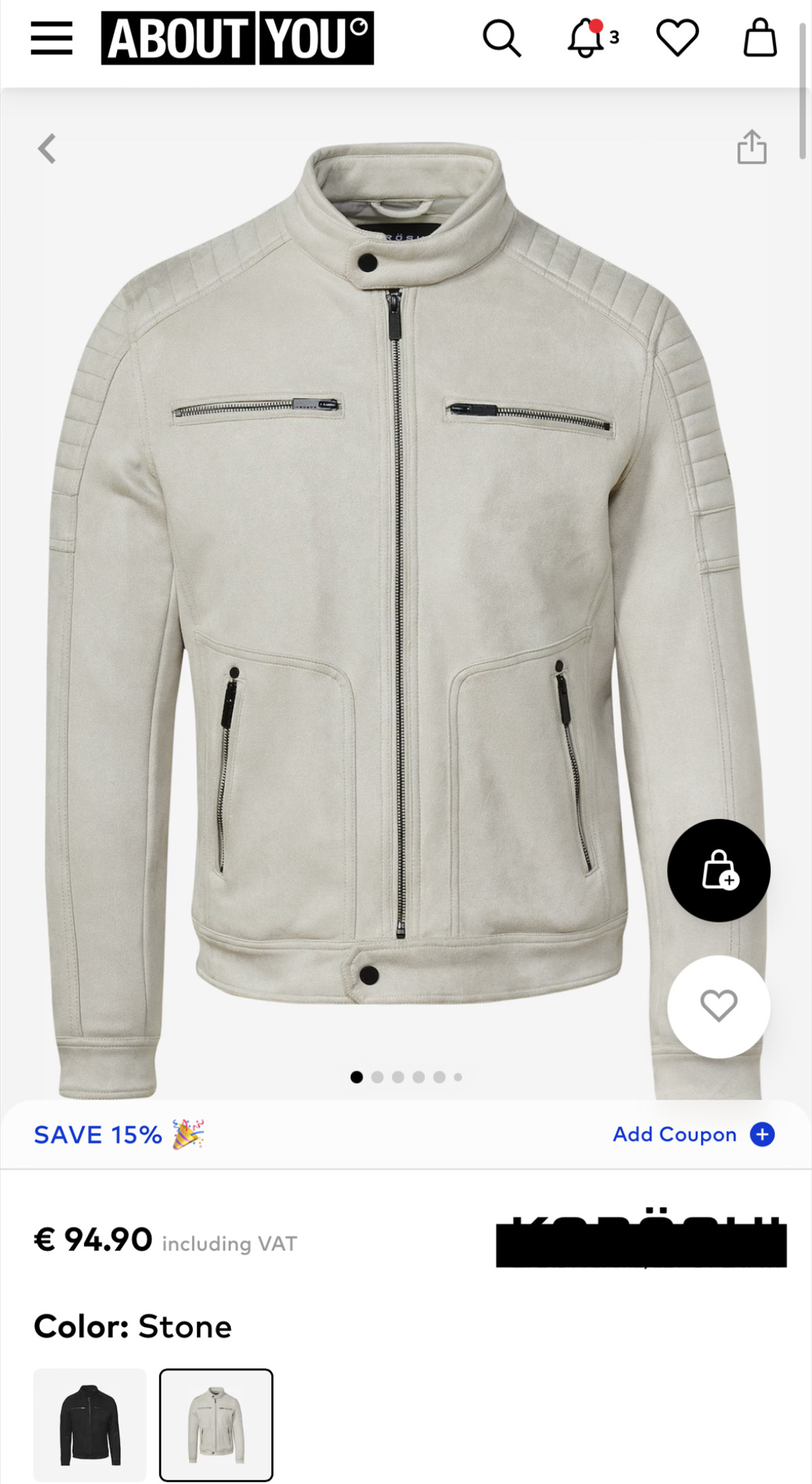Open the ABOUT YOU home logo
This screenshot has width=812, height=1484.
238,38
